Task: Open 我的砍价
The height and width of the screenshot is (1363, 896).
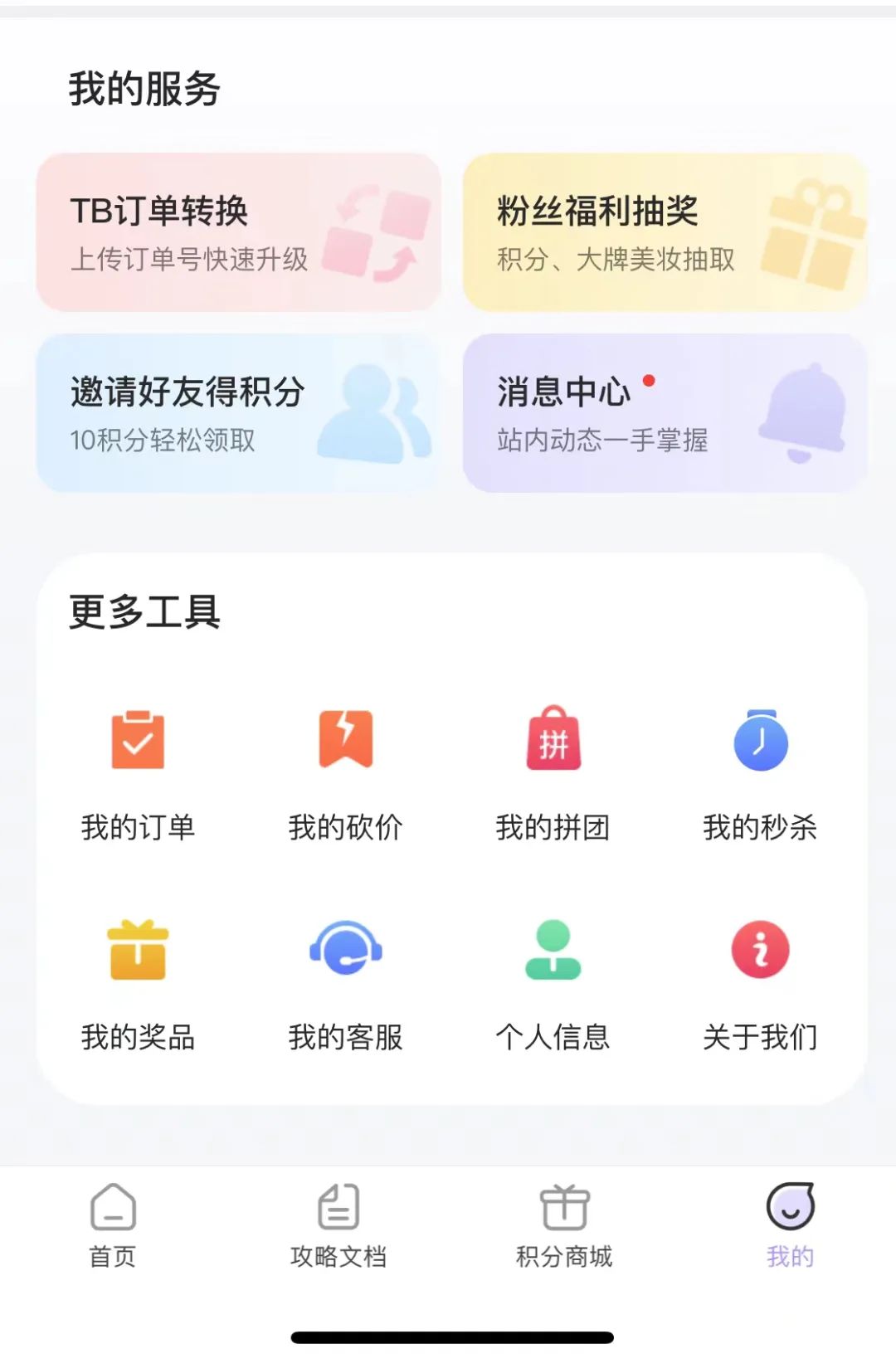Action: (x=345, y=772)
